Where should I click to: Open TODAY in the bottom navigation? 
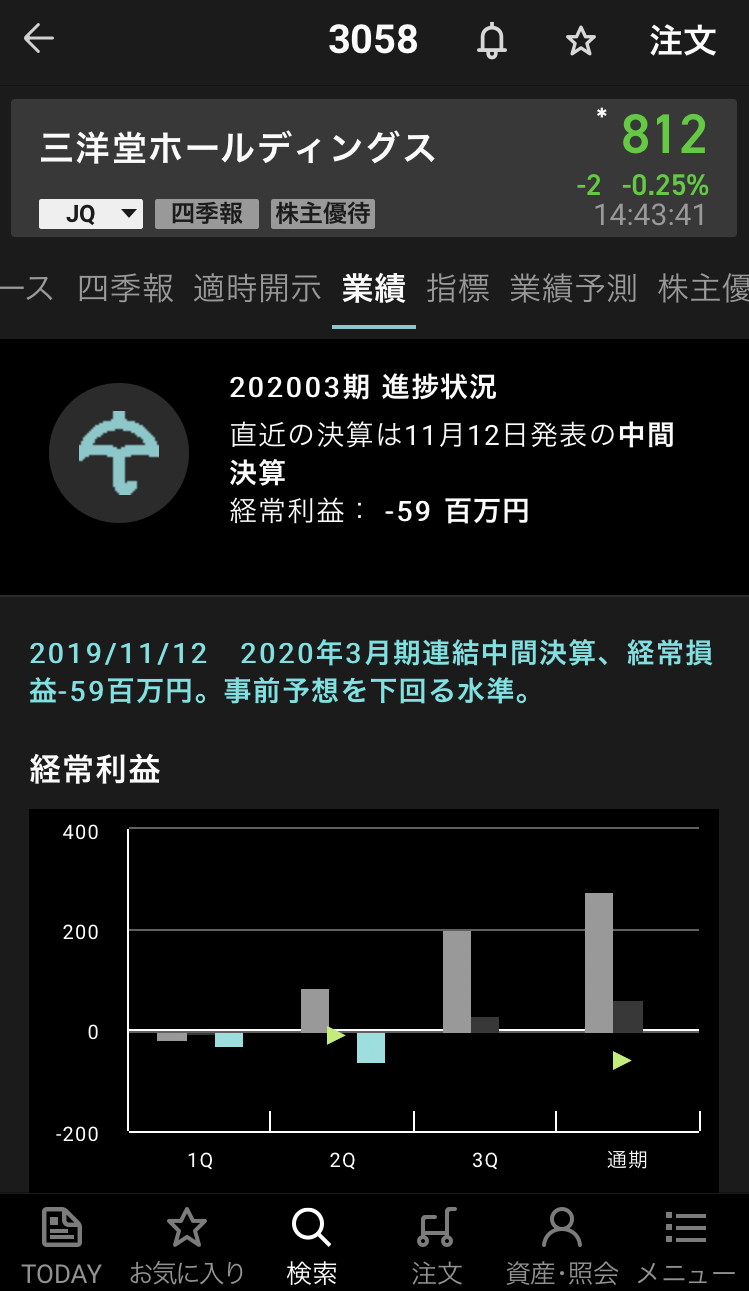(62, 1245)
